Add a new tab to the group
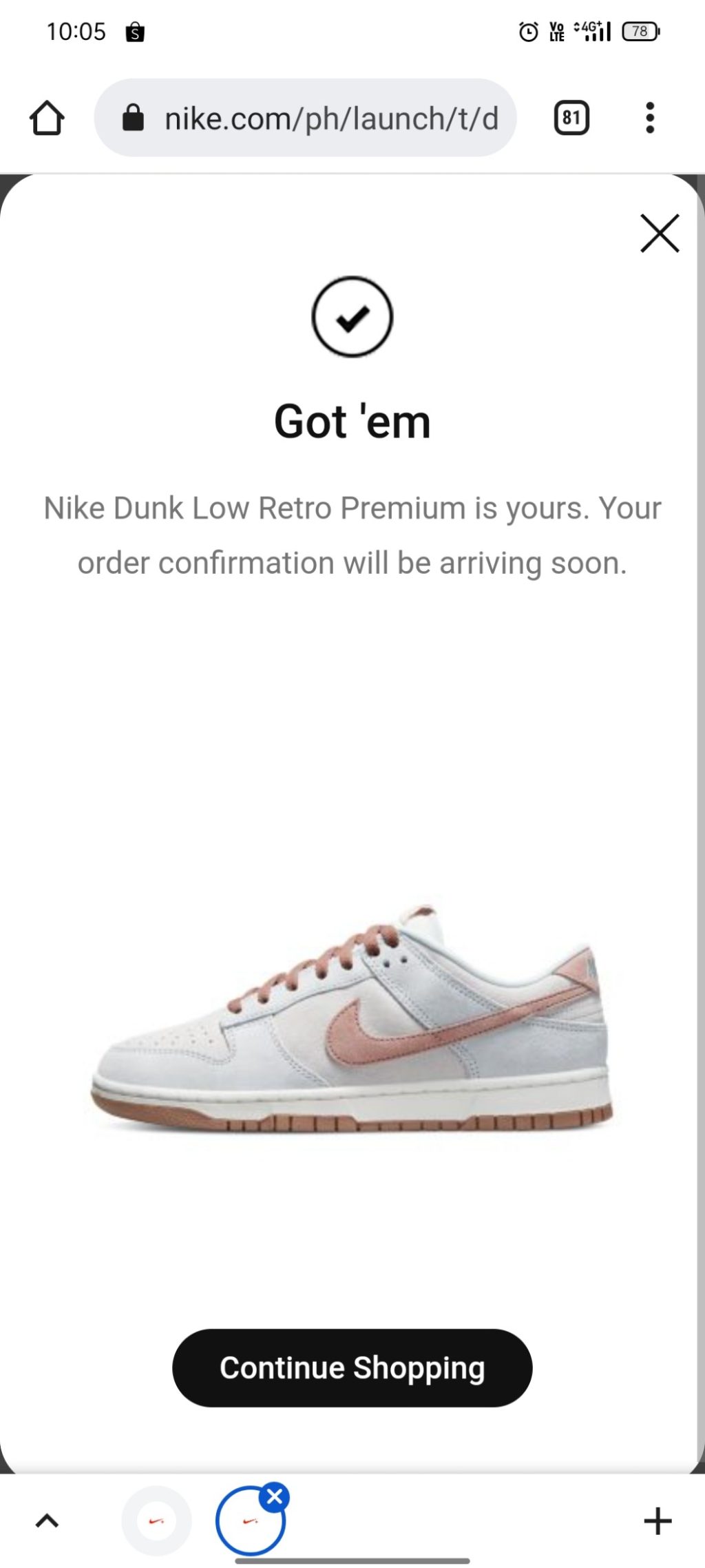The image size is (705, 1568). pos(657,1520)
